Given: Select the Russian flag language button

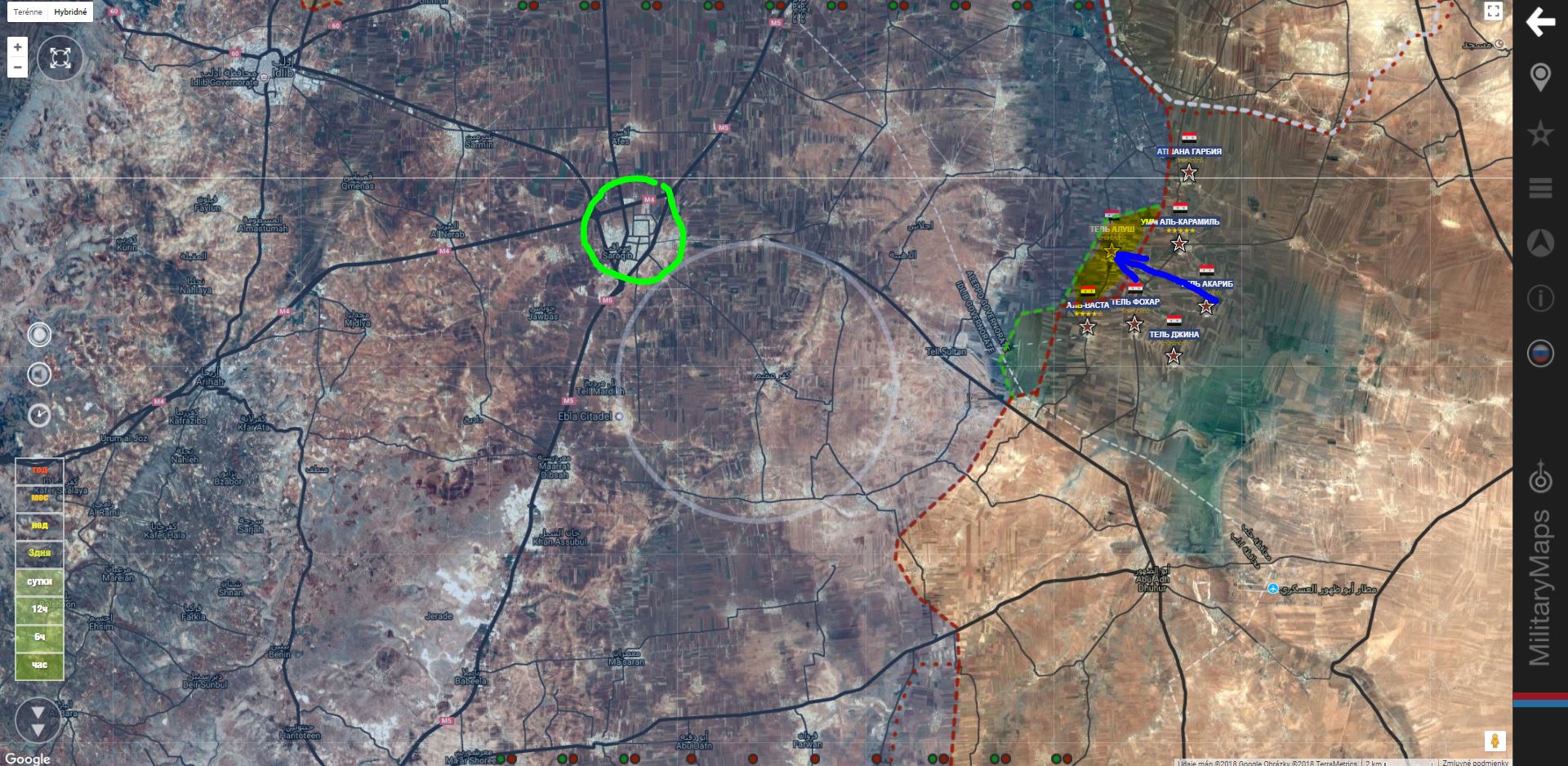Looking at the screenshot, I should (1540, 354).
